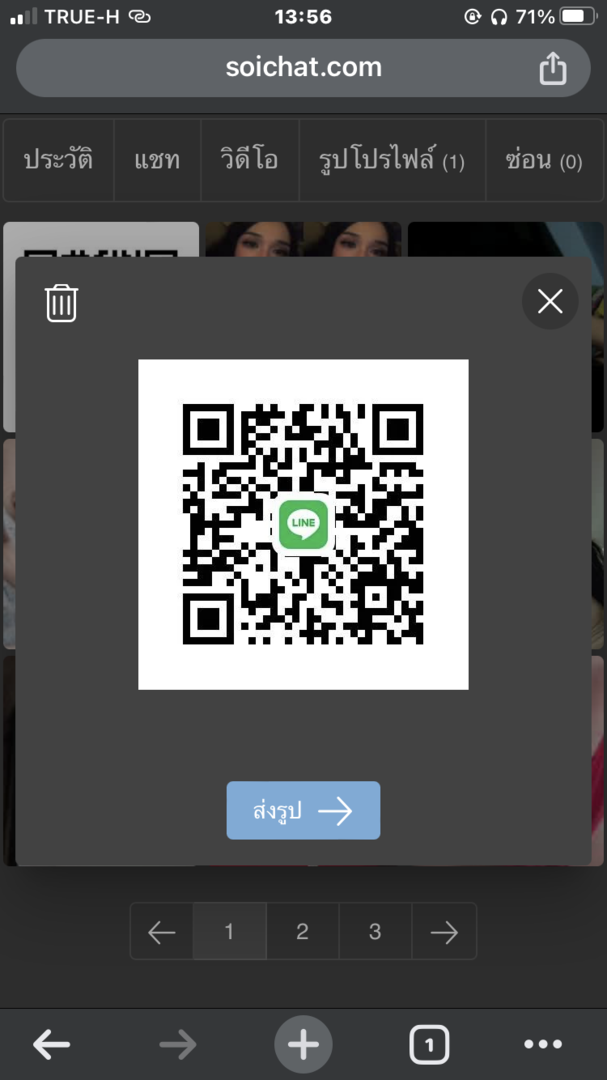Go to page 3
The width and height of the screenshot is (607, 1080).
tap(375, 931)
